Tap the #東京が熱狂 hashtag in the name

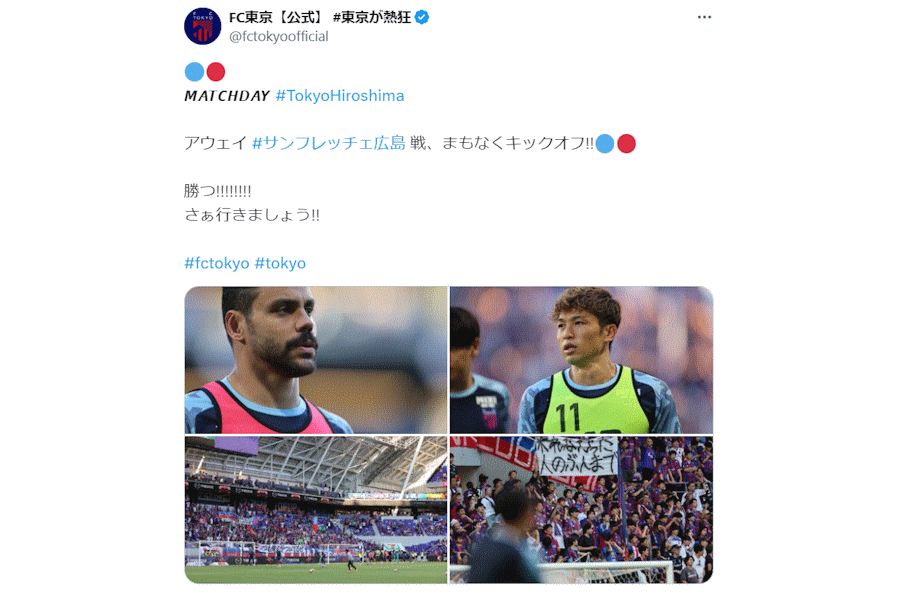[x=371, y=17]
